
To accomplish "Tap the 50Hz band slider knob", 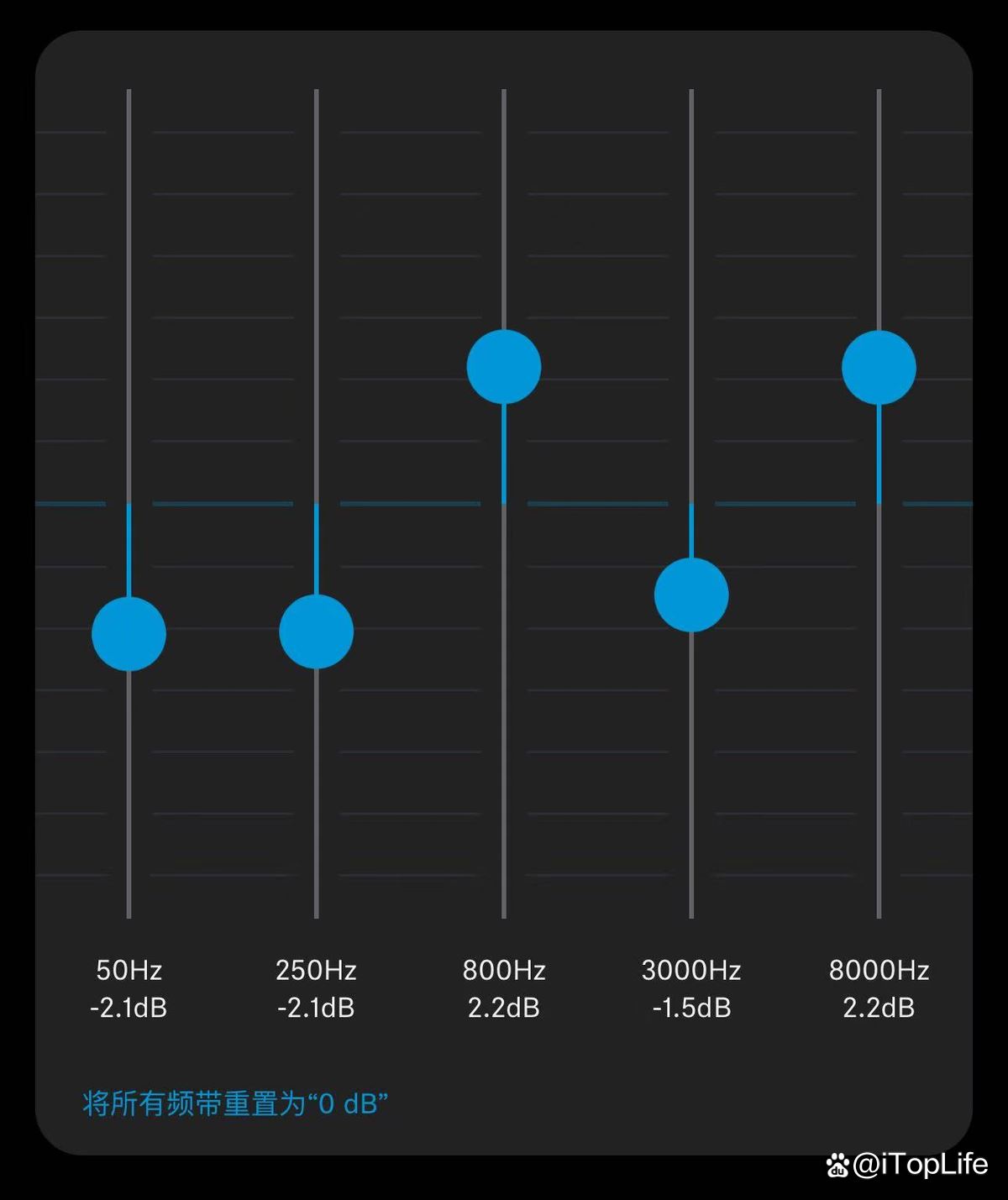I will point(129,634).
